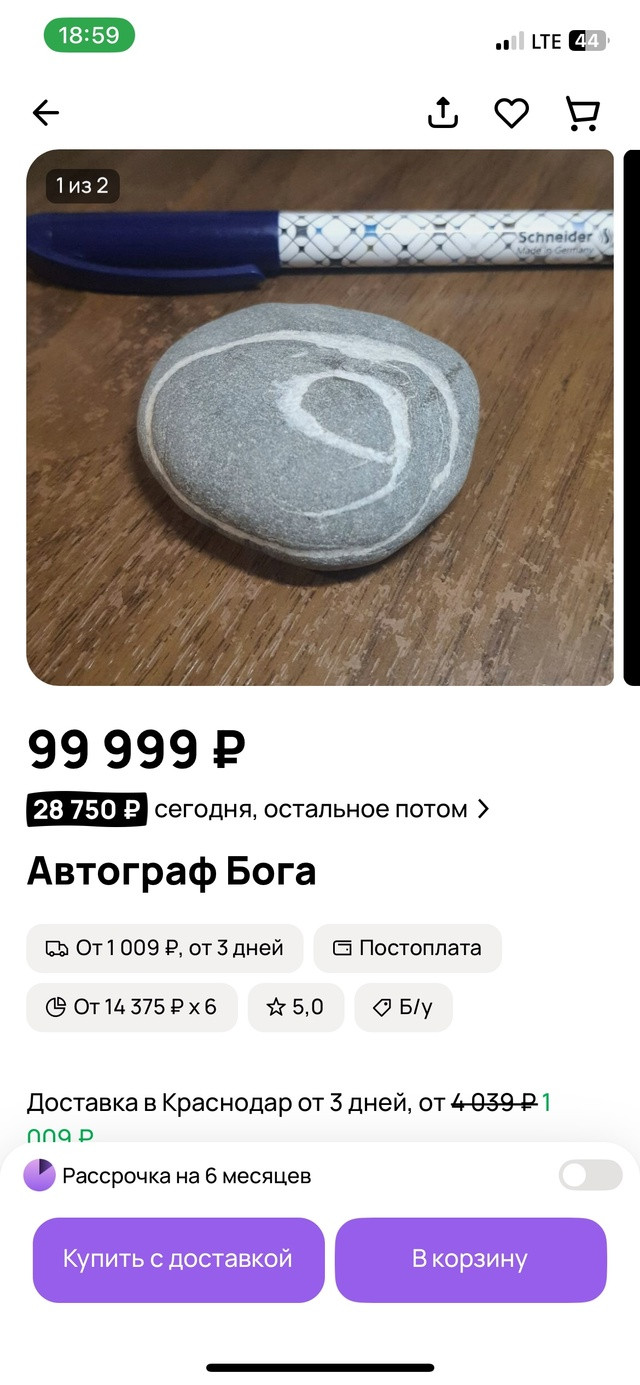View the 5,0 rating chip
The width and height of the screenshot is (640, 1385).
(x=296, y=1007)
